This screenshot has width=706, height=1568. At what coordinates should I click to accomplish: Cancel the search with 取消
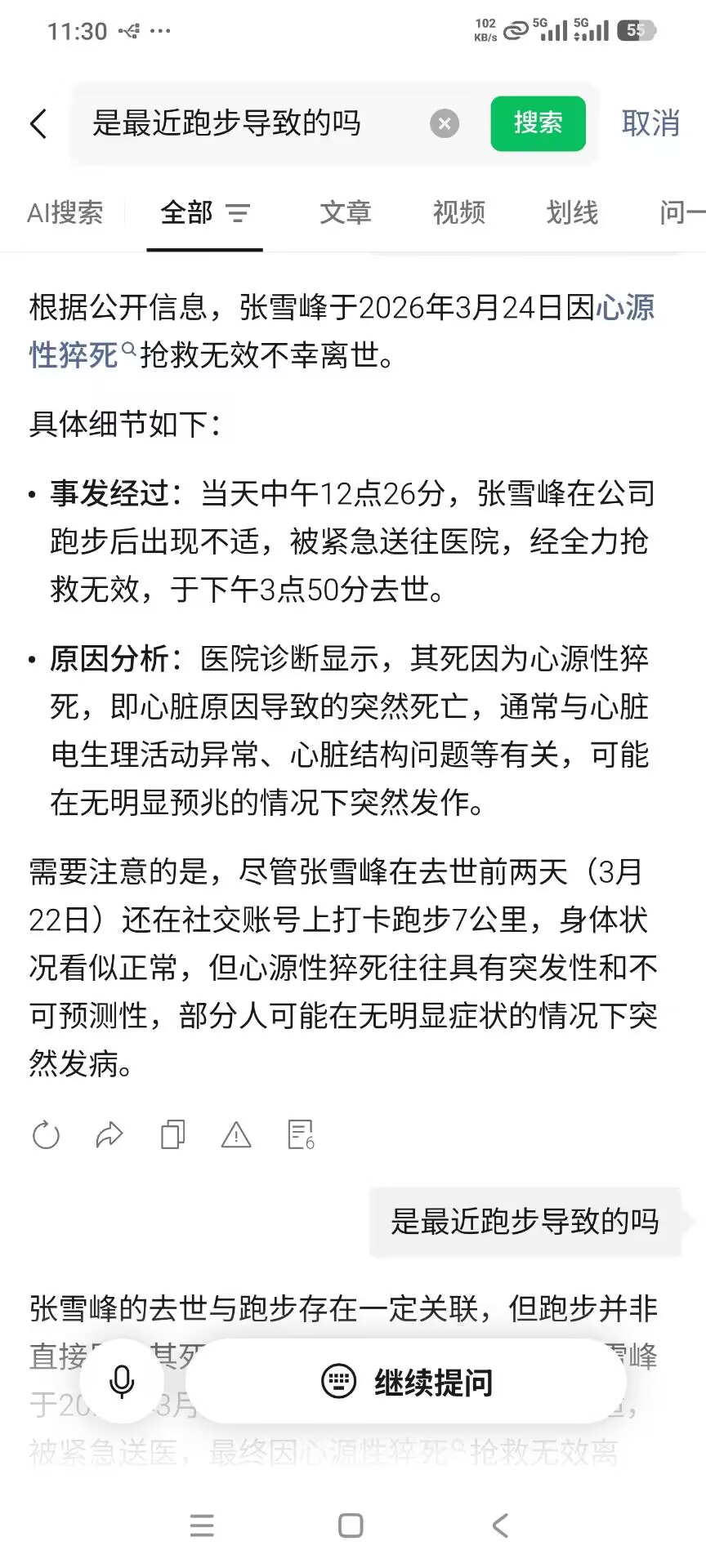[x=650, y=123]
